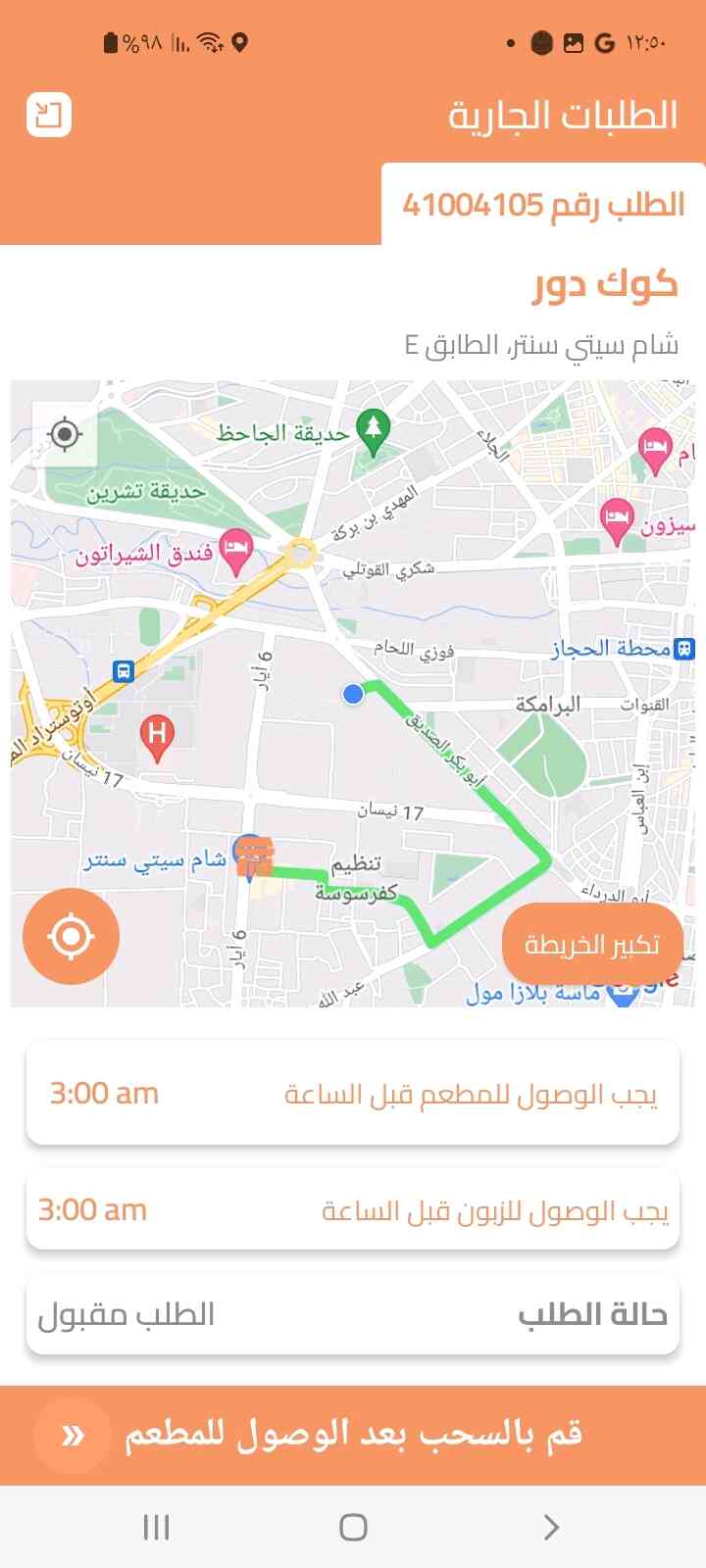Tap the top-left corner arrow icon
Image resolution: width=706 pixels, height=1568 pixels.
coord(48,115)
